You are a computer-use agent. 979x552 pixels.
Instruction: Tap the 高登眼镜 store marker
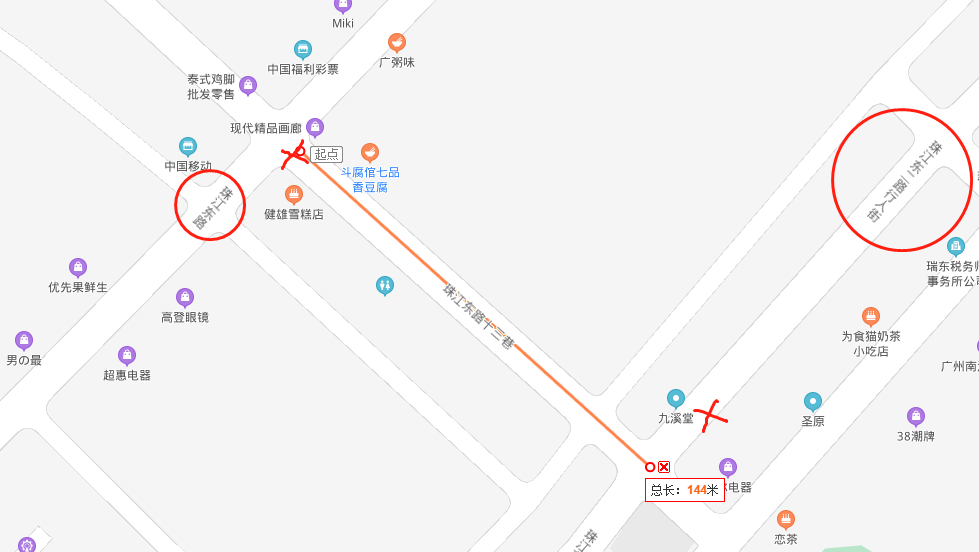click(x=185, y=298)
